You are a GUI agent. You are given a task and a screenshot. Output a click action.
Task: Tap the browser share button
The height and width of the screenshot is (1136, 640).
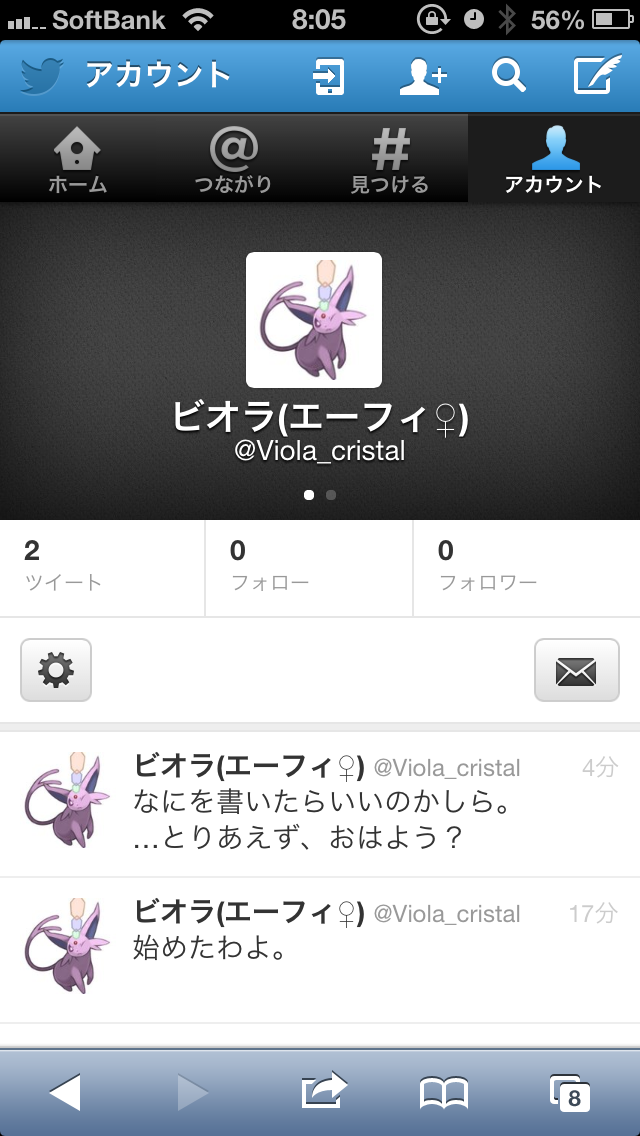click(x=324, y=1090)
